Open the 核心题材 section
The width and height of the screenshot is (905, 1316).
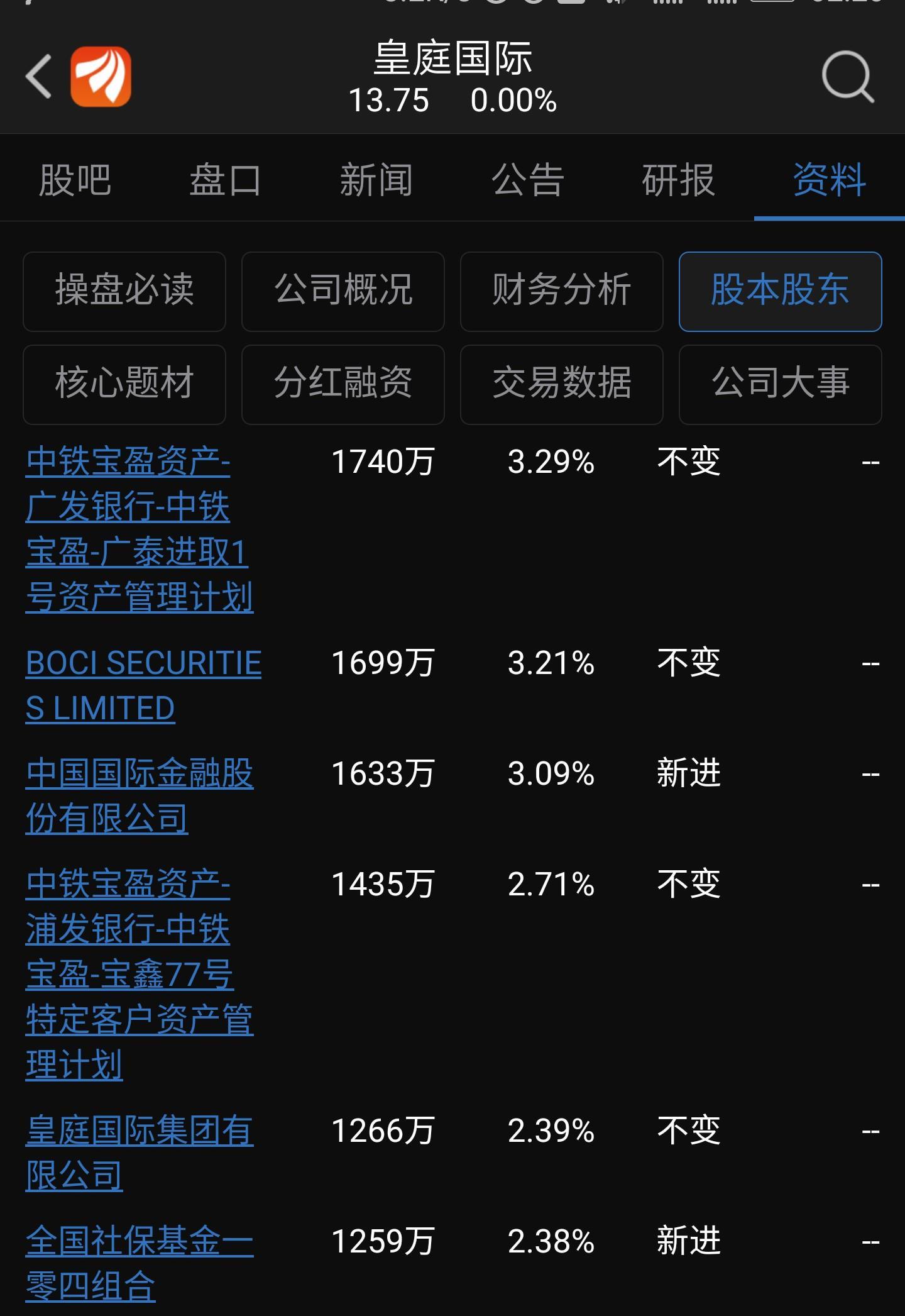124,384
